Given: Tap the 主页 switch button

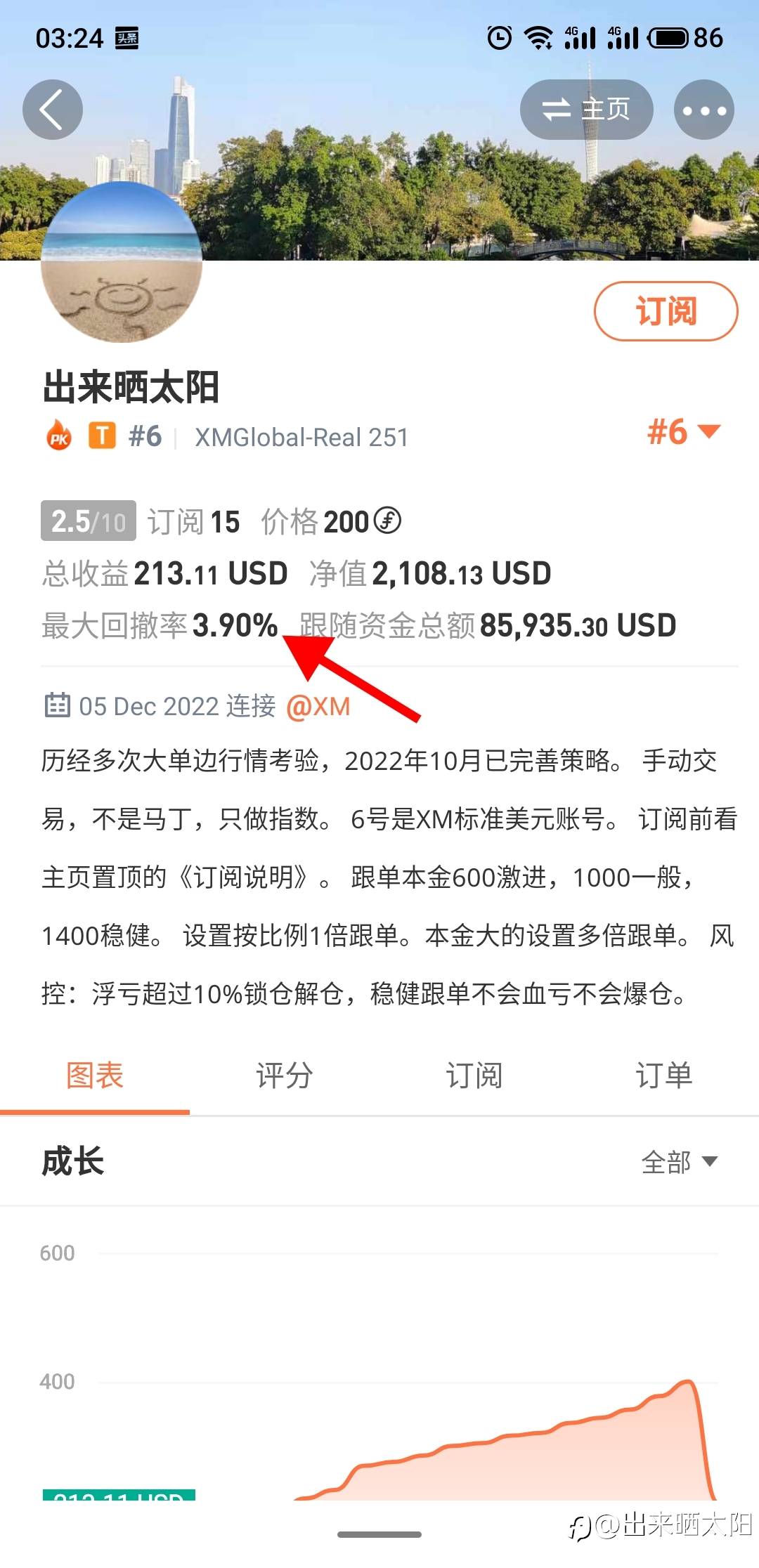Looking at the screenshot, I should (586, 110).
